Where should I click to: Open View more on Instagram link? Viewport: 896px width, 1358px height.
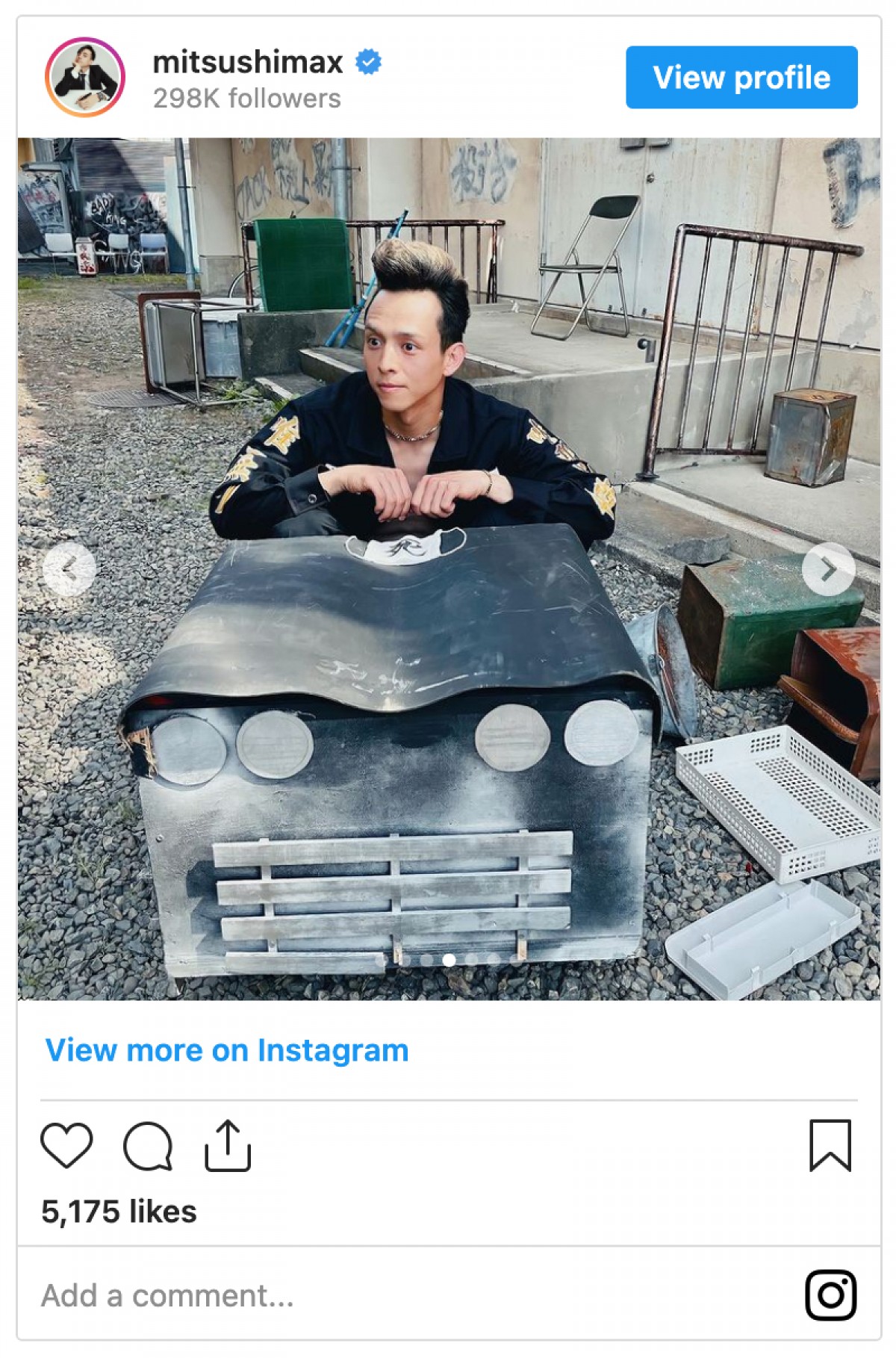[x=227, y=1049]
